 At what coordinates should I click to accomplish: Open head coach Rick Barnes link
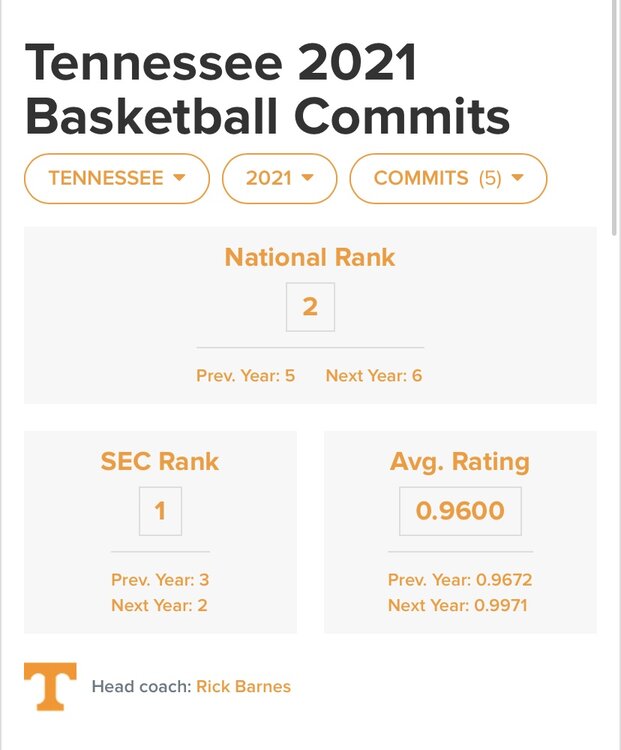(243, 687)
